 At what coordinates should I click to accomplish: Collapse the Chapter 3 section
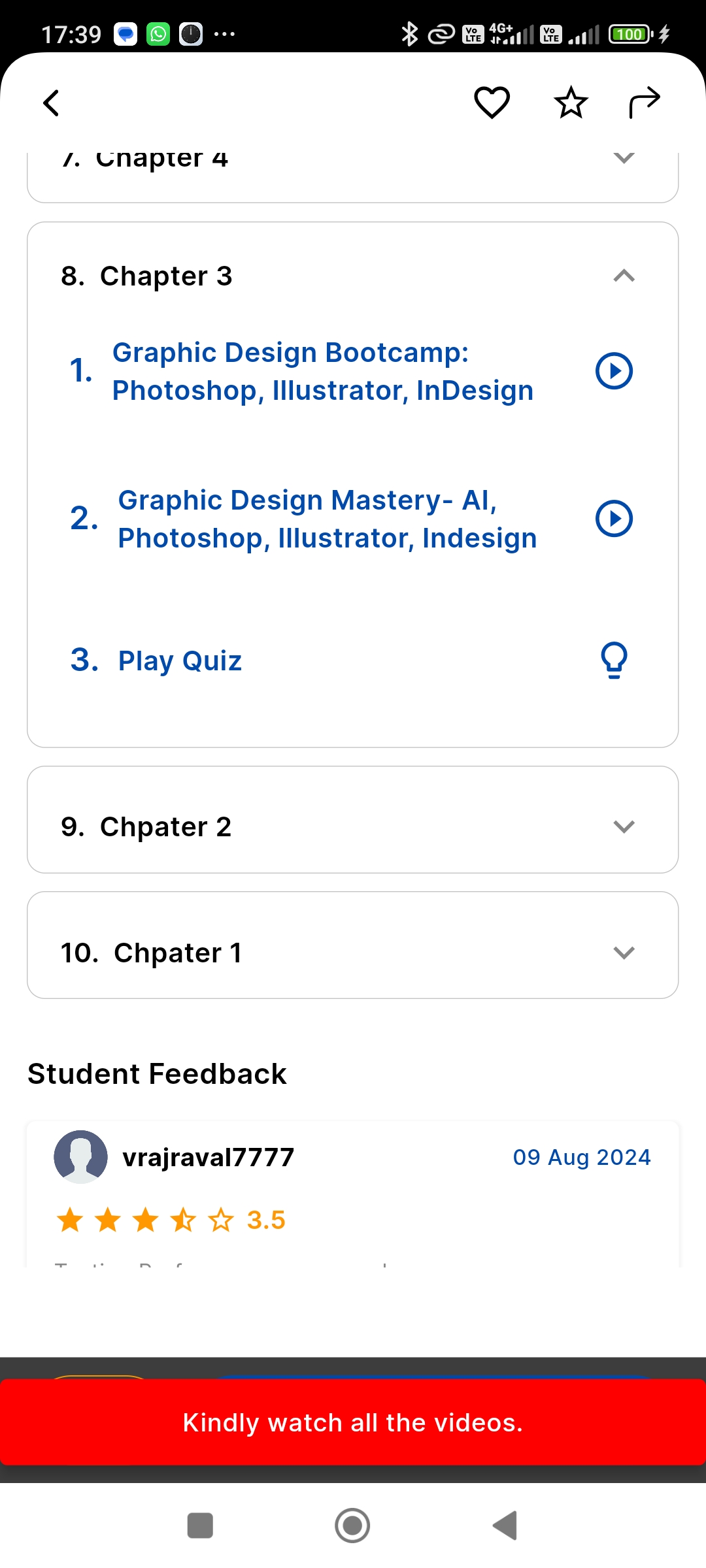624,276
